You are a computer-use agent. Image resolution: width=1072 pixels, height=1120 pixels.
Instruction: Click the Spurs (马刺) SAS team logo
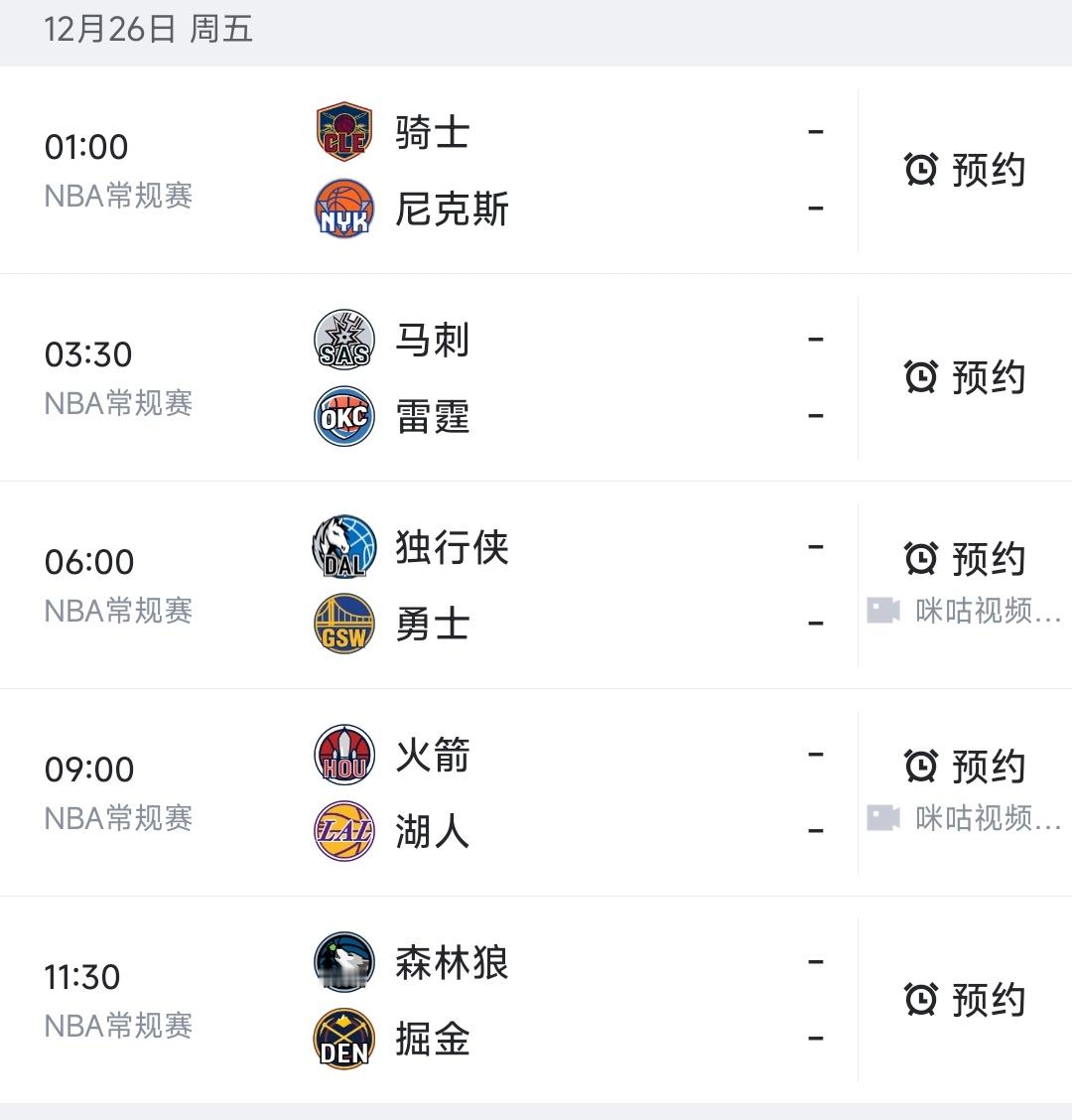point(342,340)
